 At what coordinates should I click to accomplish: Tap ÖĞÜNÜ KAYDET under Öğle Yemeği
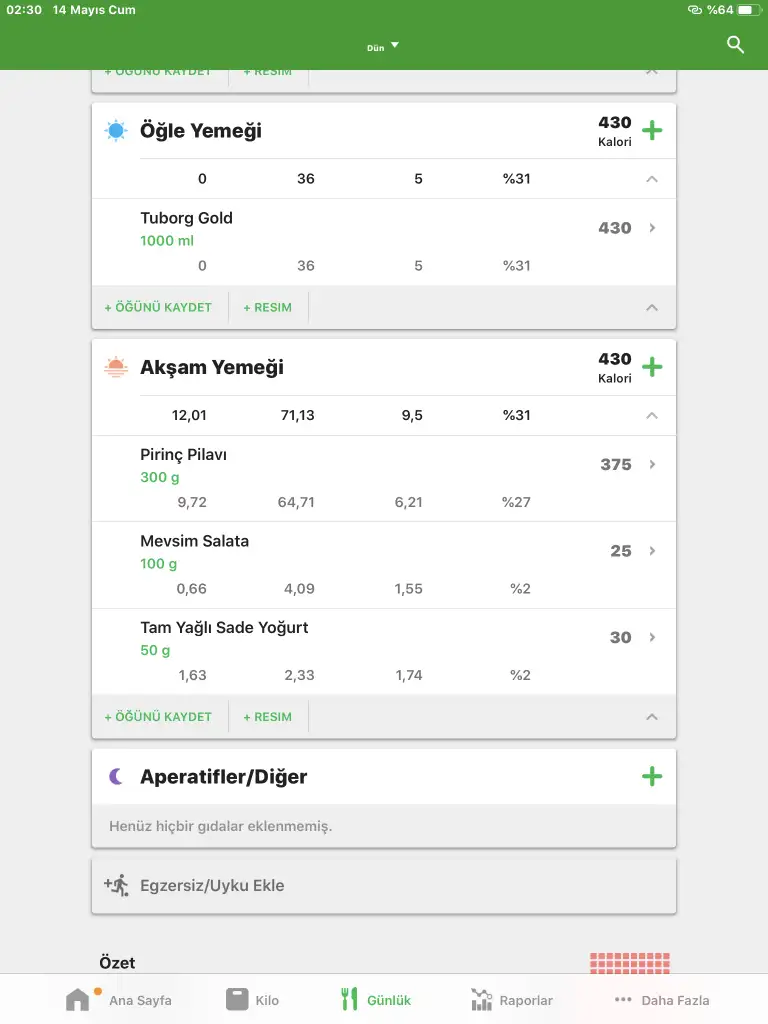[x=158, y=307]
